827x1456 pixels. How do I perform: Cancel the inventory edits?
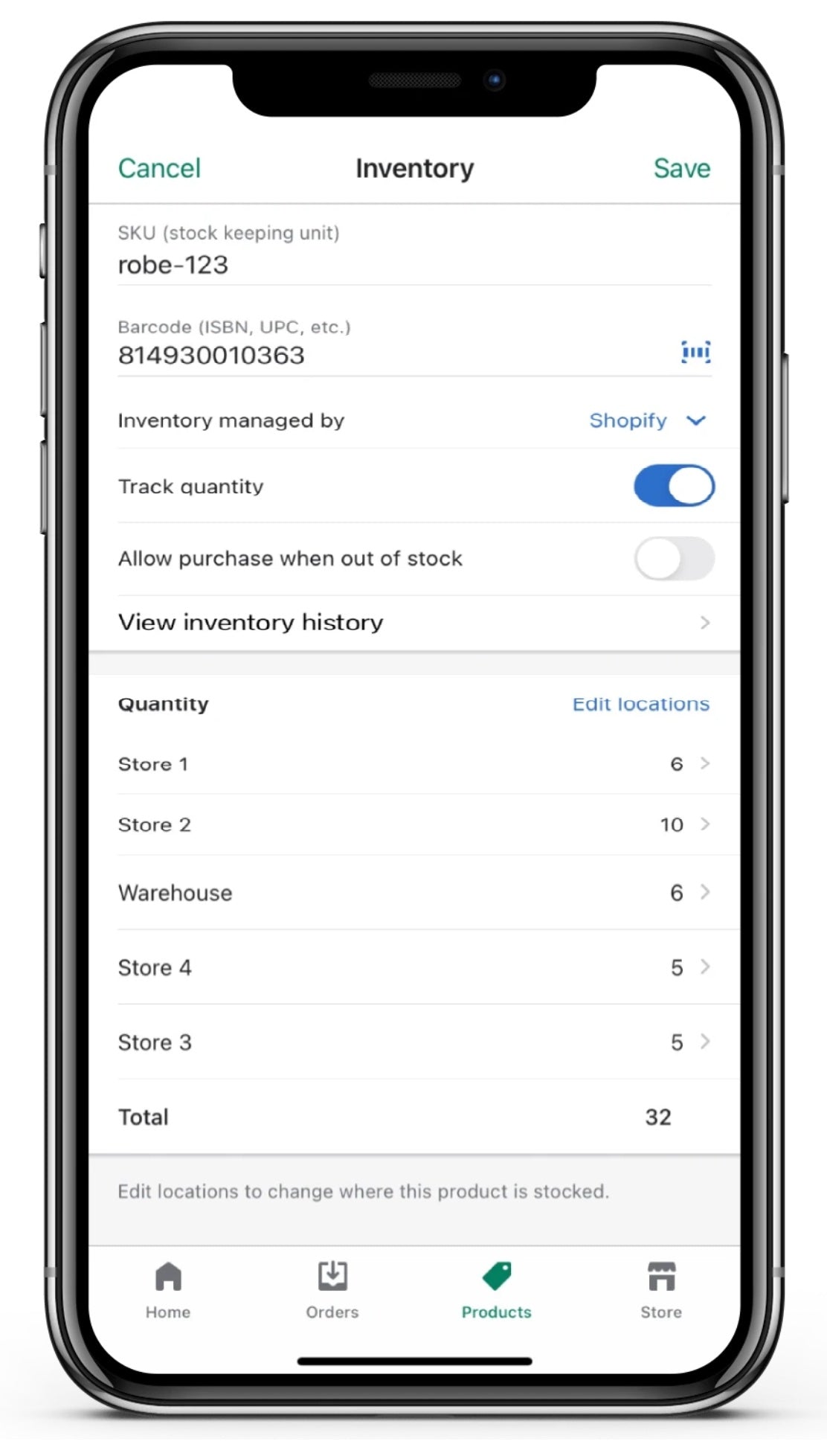[x=159, y=168]
